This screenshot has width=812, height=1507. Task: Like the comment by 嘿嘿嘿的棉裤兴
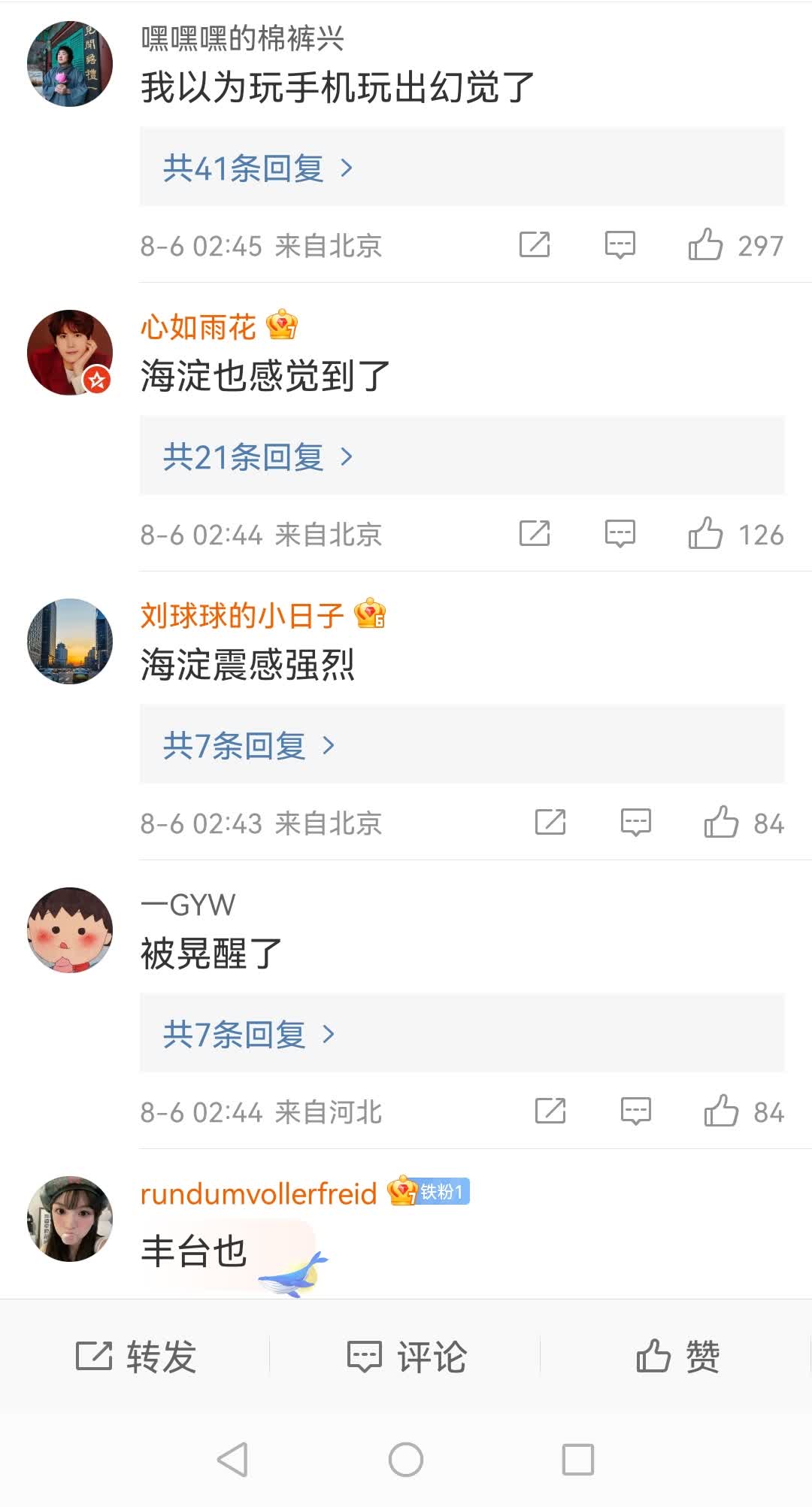705,245
